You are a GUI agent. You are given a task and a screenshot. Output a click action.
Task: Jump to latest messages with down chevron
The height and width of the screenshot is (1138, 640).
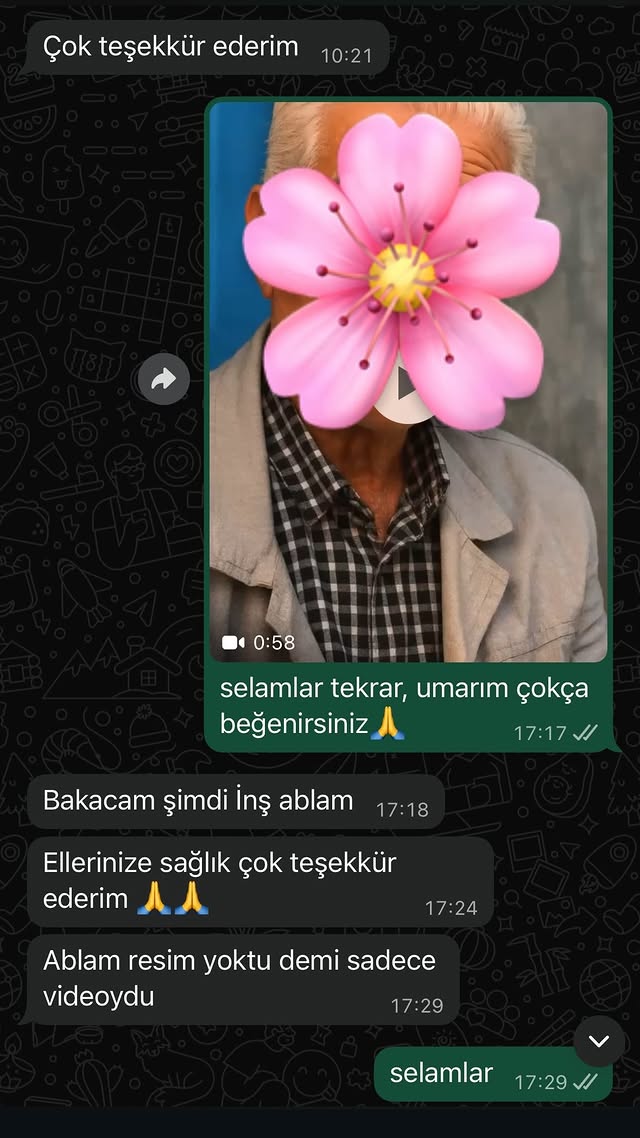click(599, 1041)
